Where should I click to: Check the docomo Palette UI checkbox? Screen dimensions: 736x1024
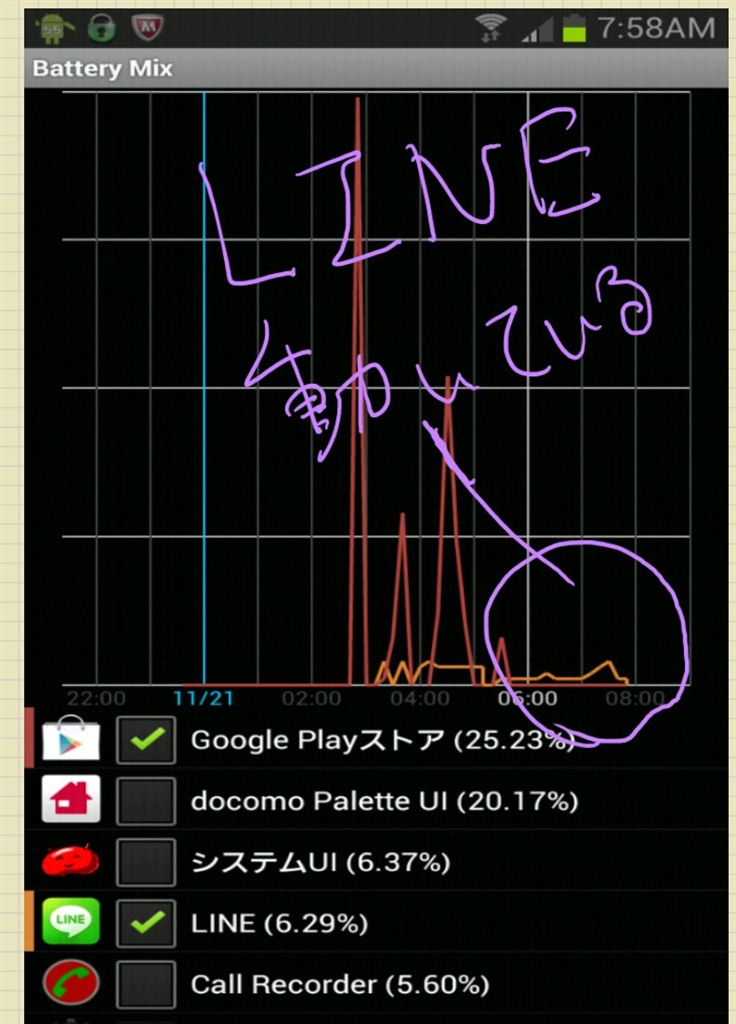146,801
